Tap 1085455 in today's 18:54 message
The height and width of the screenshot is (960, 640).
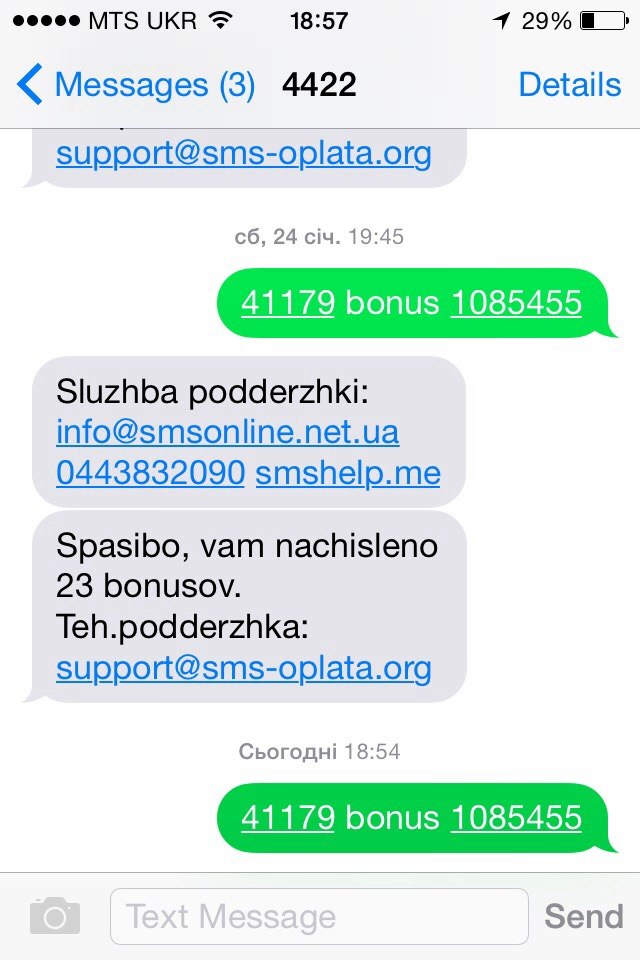(516, 817)
